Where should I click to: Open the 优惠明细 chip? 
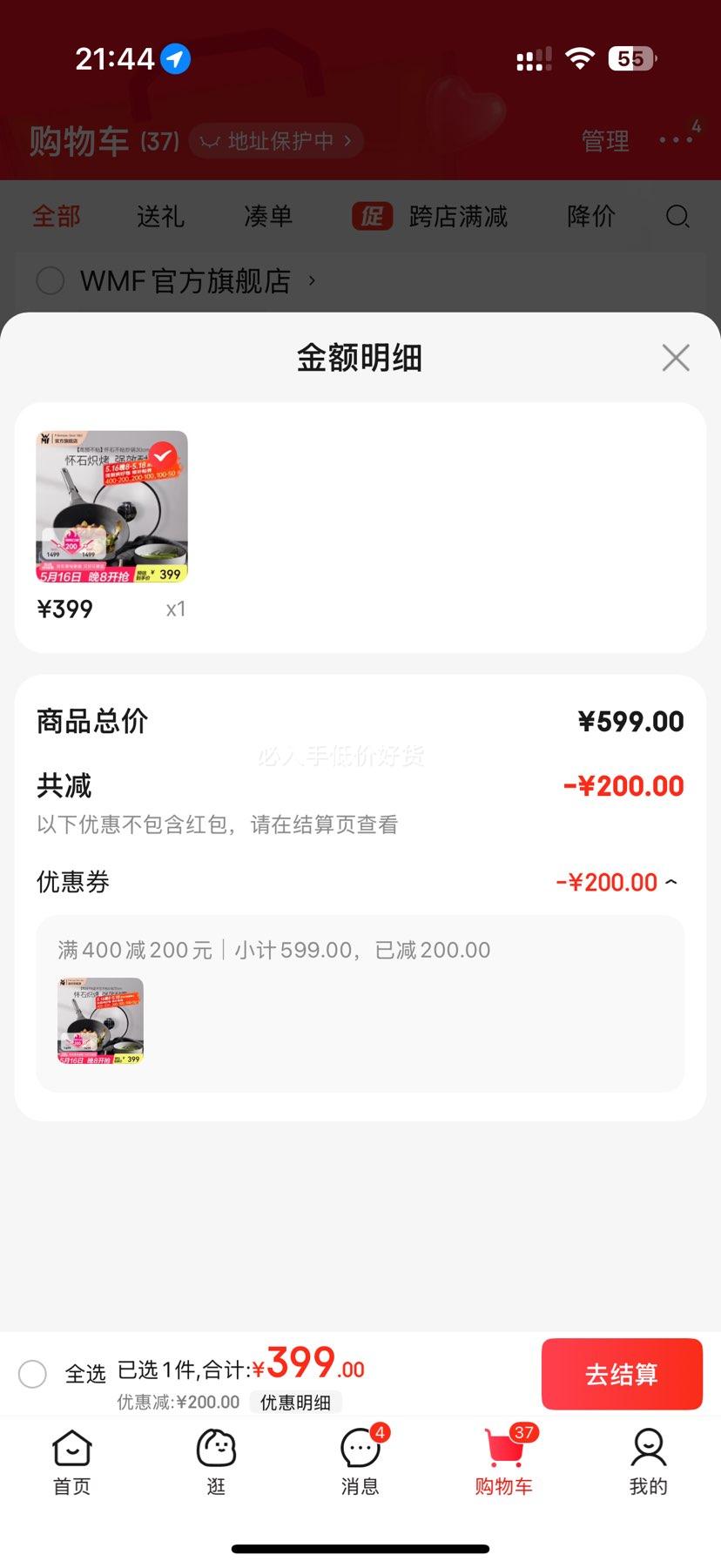click(295, 1402)
